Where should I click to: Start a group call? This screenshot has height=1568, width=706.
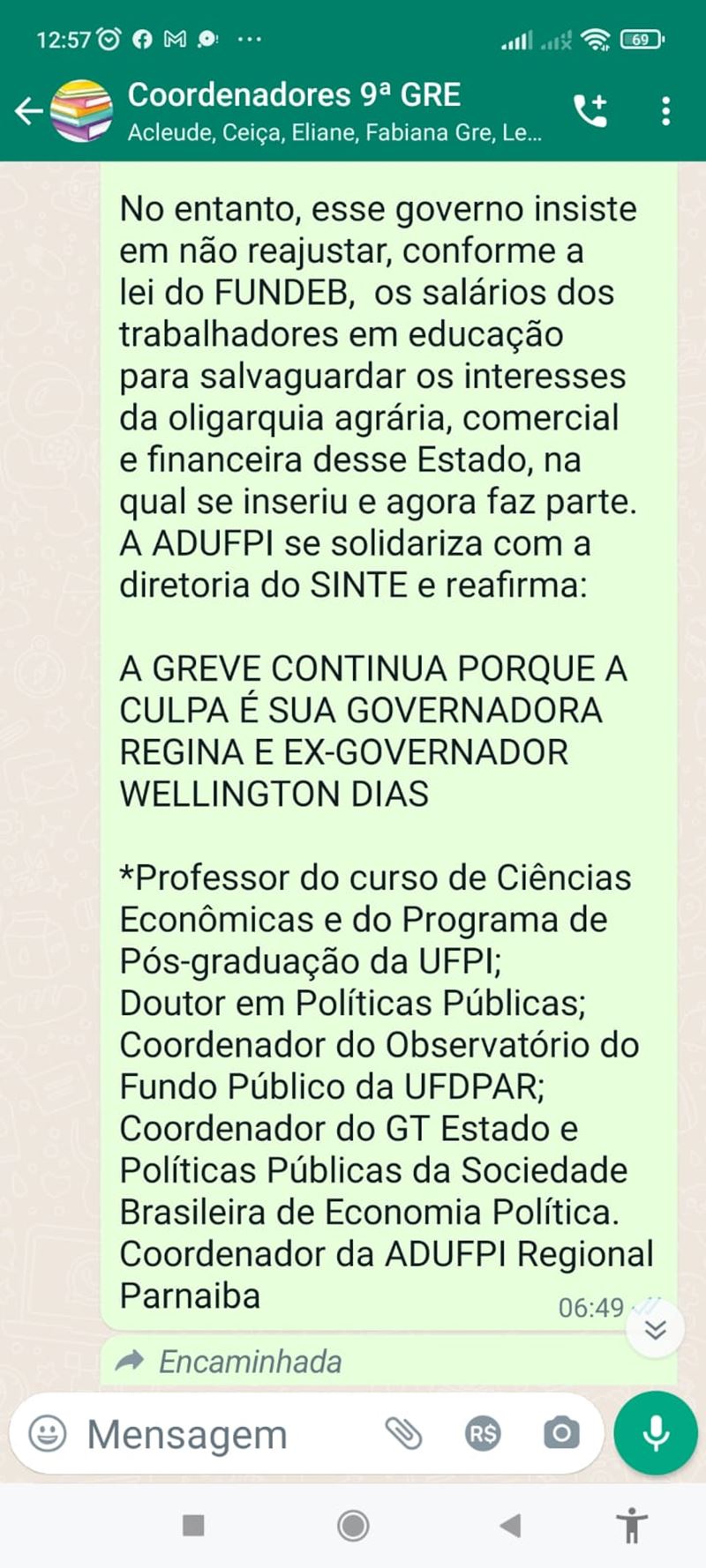pyautogui.click(x=590, y=111)
